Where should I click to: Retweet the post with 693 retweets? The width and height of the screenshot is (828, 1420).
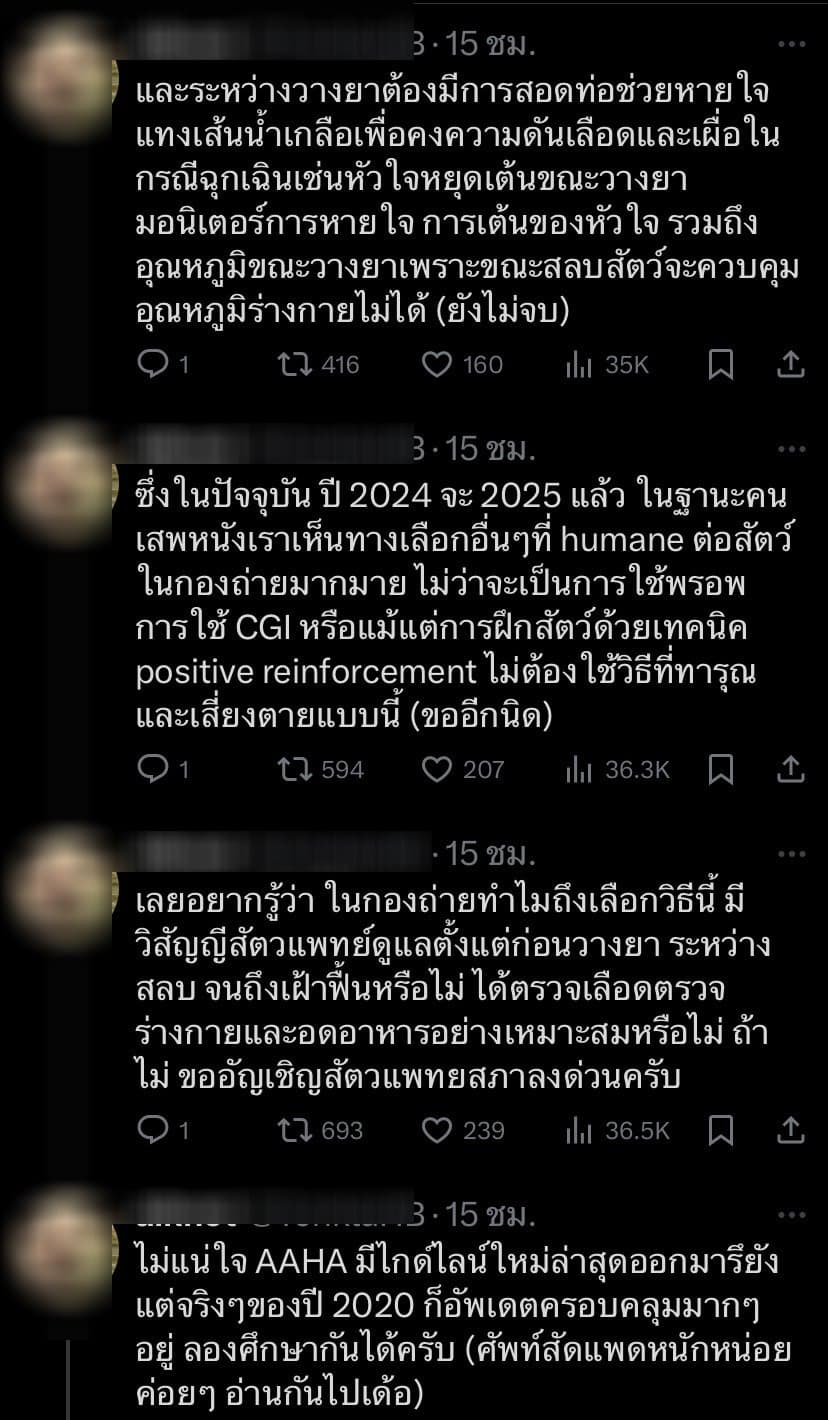click(x=295, y=1130)
